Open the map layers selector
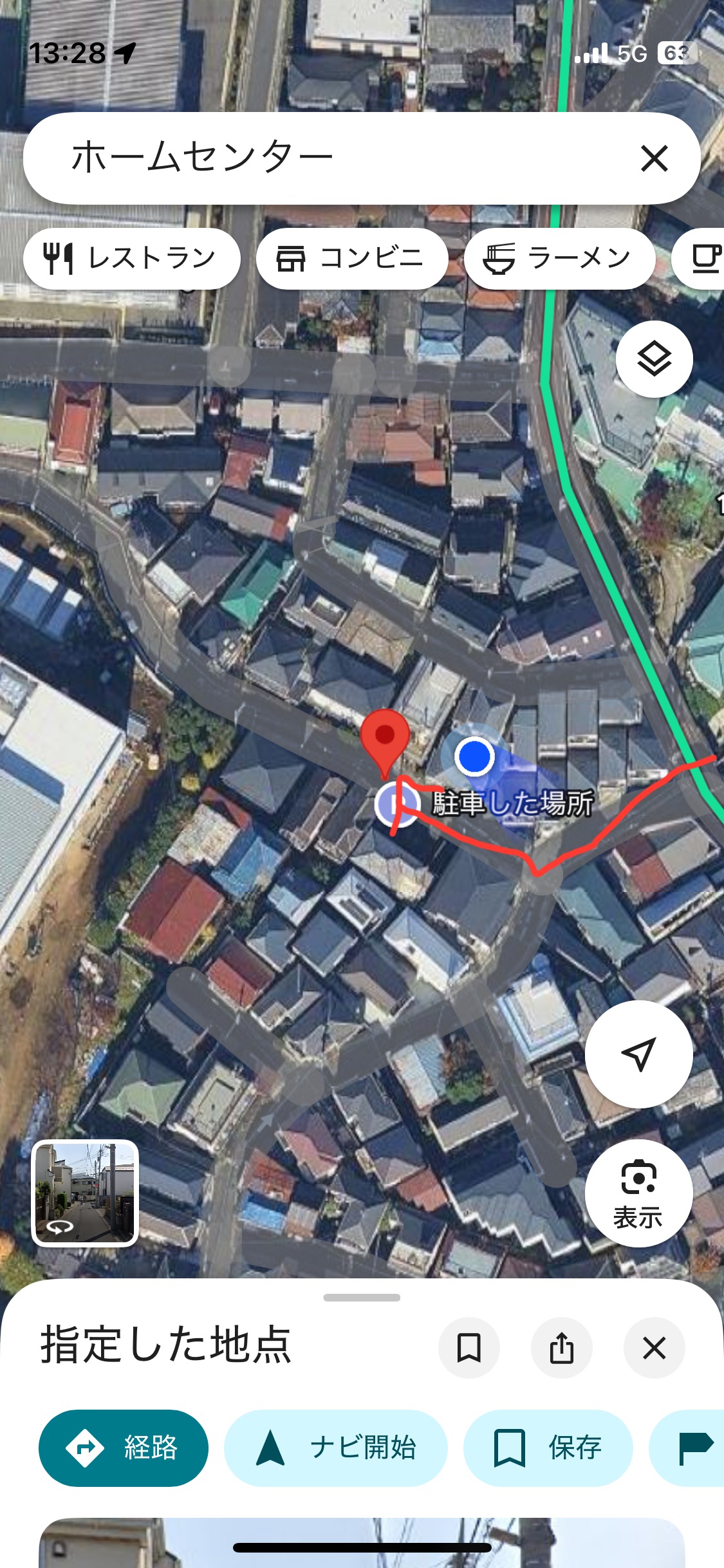The height and width of the screenshot is (1568, 724). tap(654, 359)
